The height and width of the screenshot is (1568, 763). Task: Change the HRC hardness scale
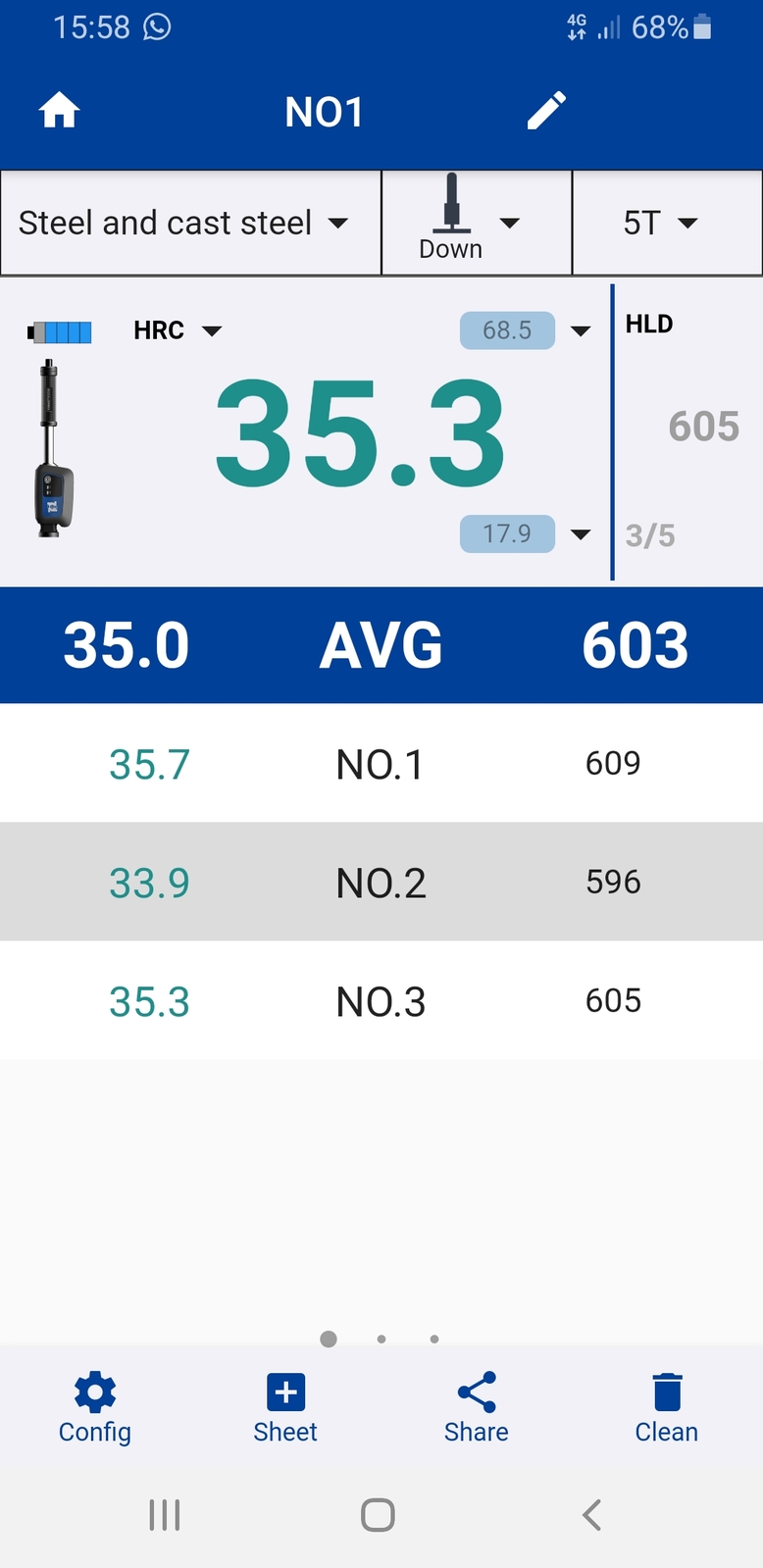click(178, 330)
